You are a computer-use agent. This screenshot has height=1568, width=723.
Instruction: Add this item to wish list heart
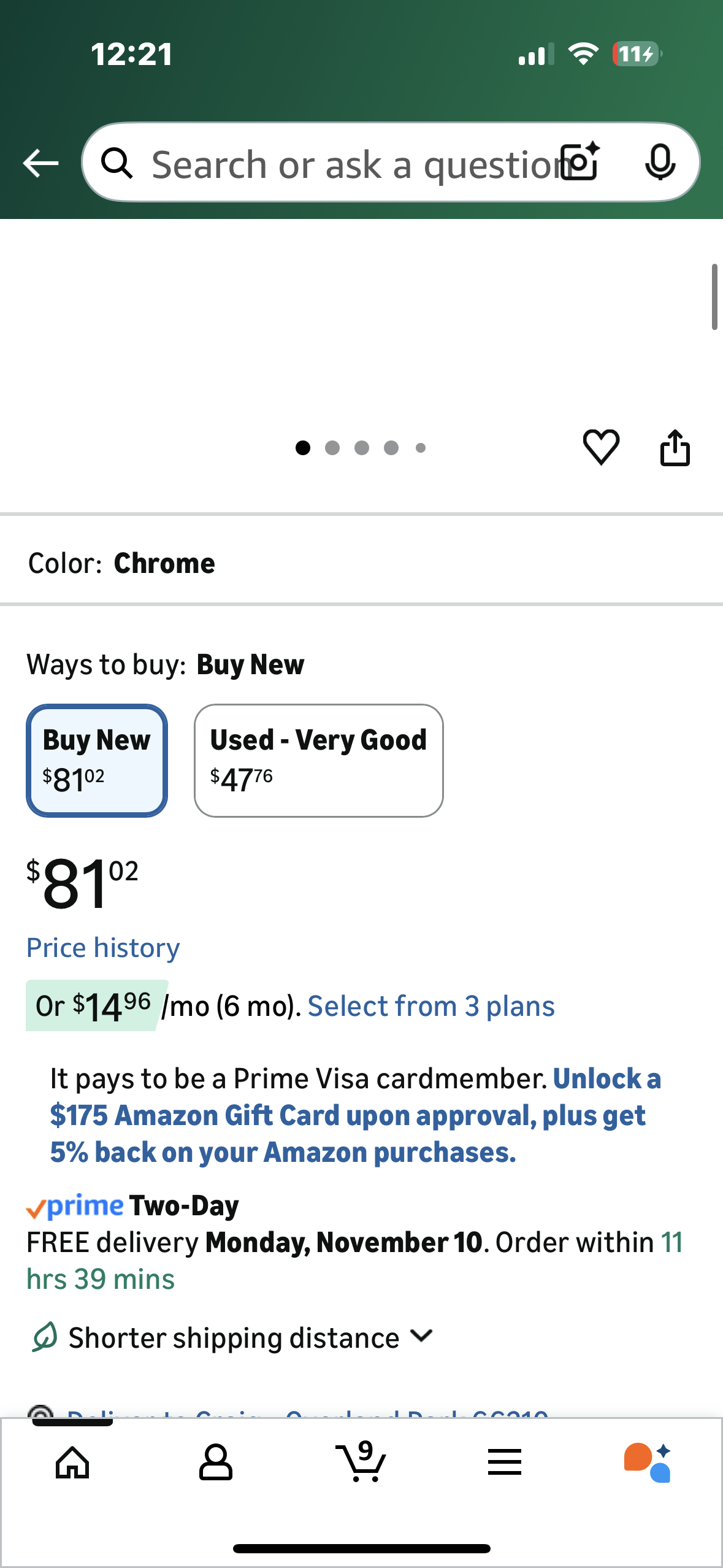(600, 447)
